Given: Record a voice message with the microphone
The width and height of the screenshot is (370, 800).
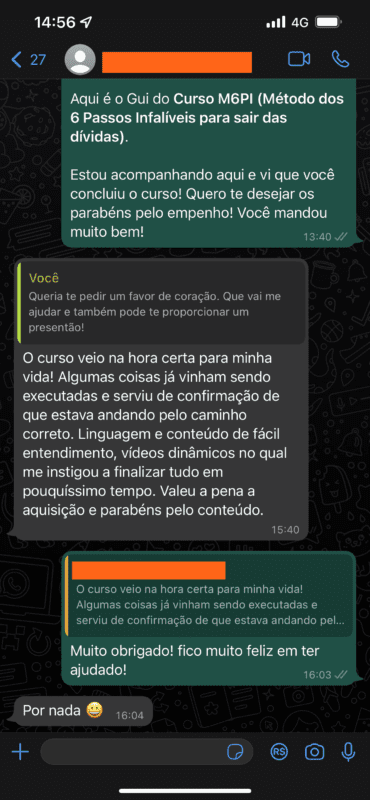Looking at the screenshot, I should point(349,752).
